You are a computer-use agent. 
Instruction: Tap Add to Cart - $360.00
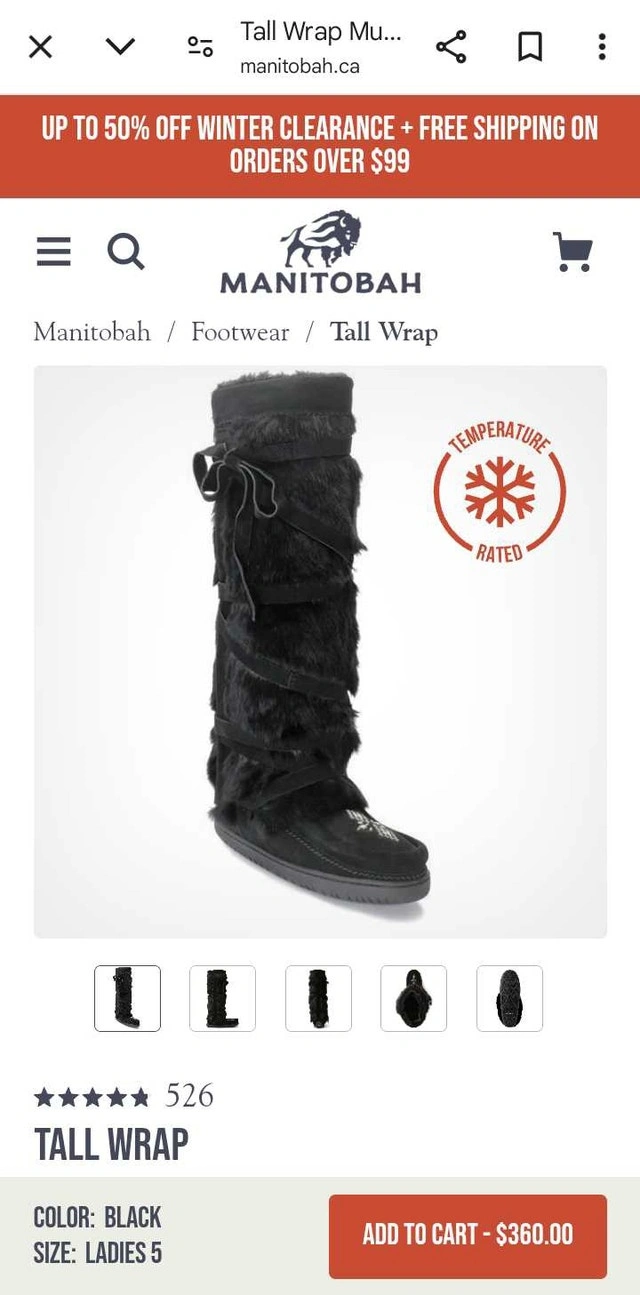(x=467, y=1235)
